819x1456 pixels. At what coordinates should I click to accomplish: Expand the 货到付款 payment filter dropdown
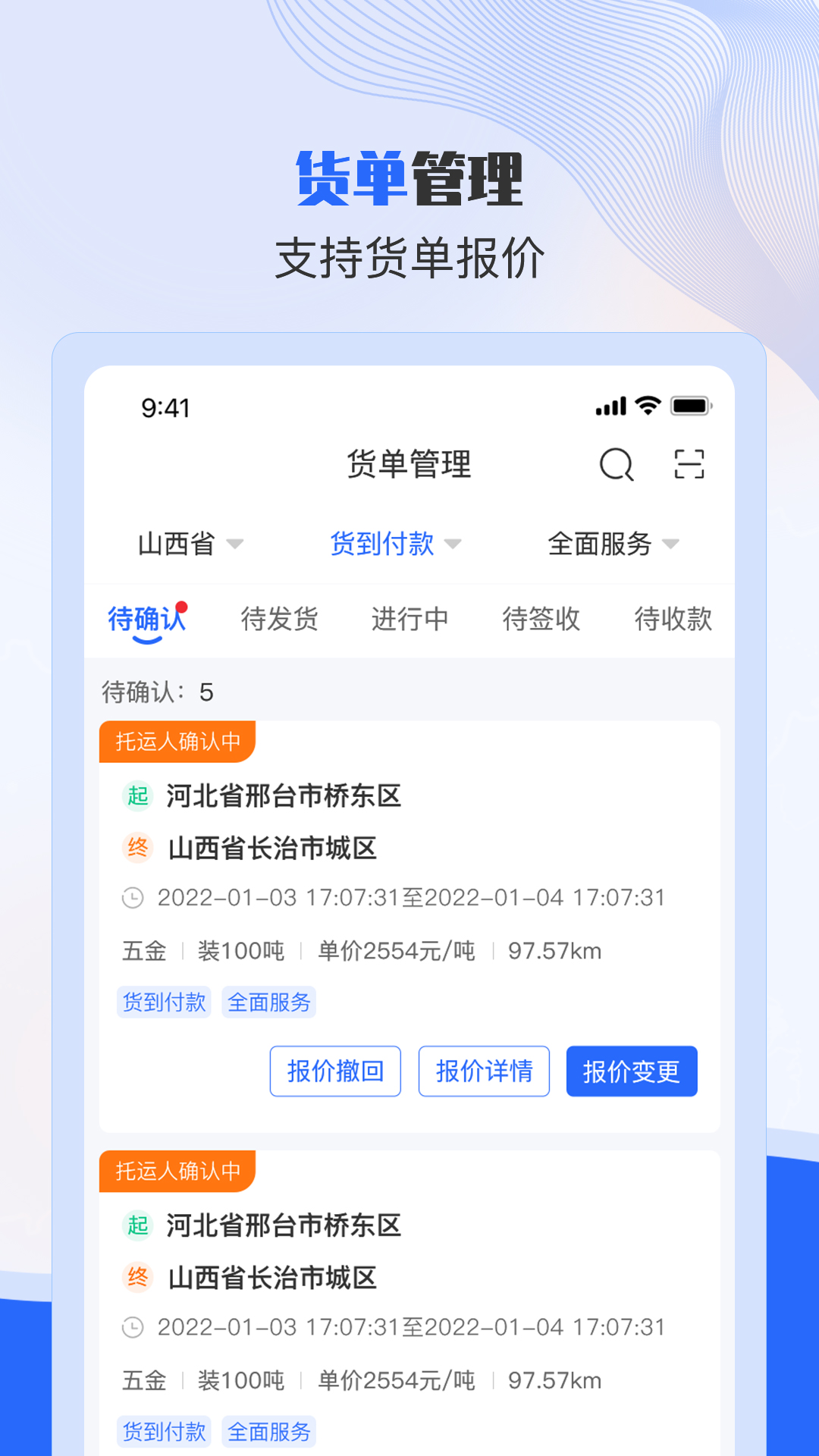(x=396, y=543)
